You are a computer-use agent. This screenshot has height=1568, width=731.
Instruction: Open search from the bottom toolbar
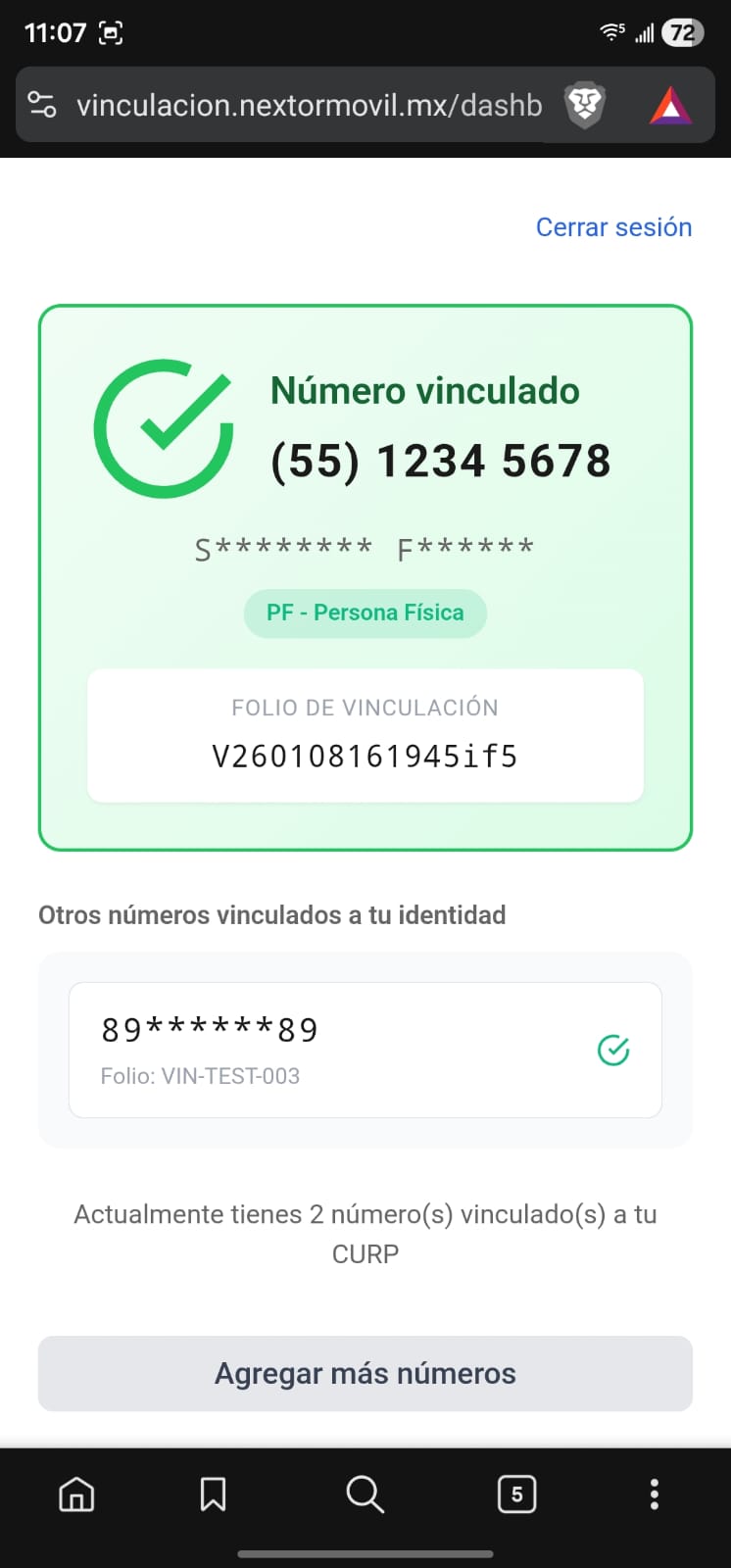tap(365, 1494)
